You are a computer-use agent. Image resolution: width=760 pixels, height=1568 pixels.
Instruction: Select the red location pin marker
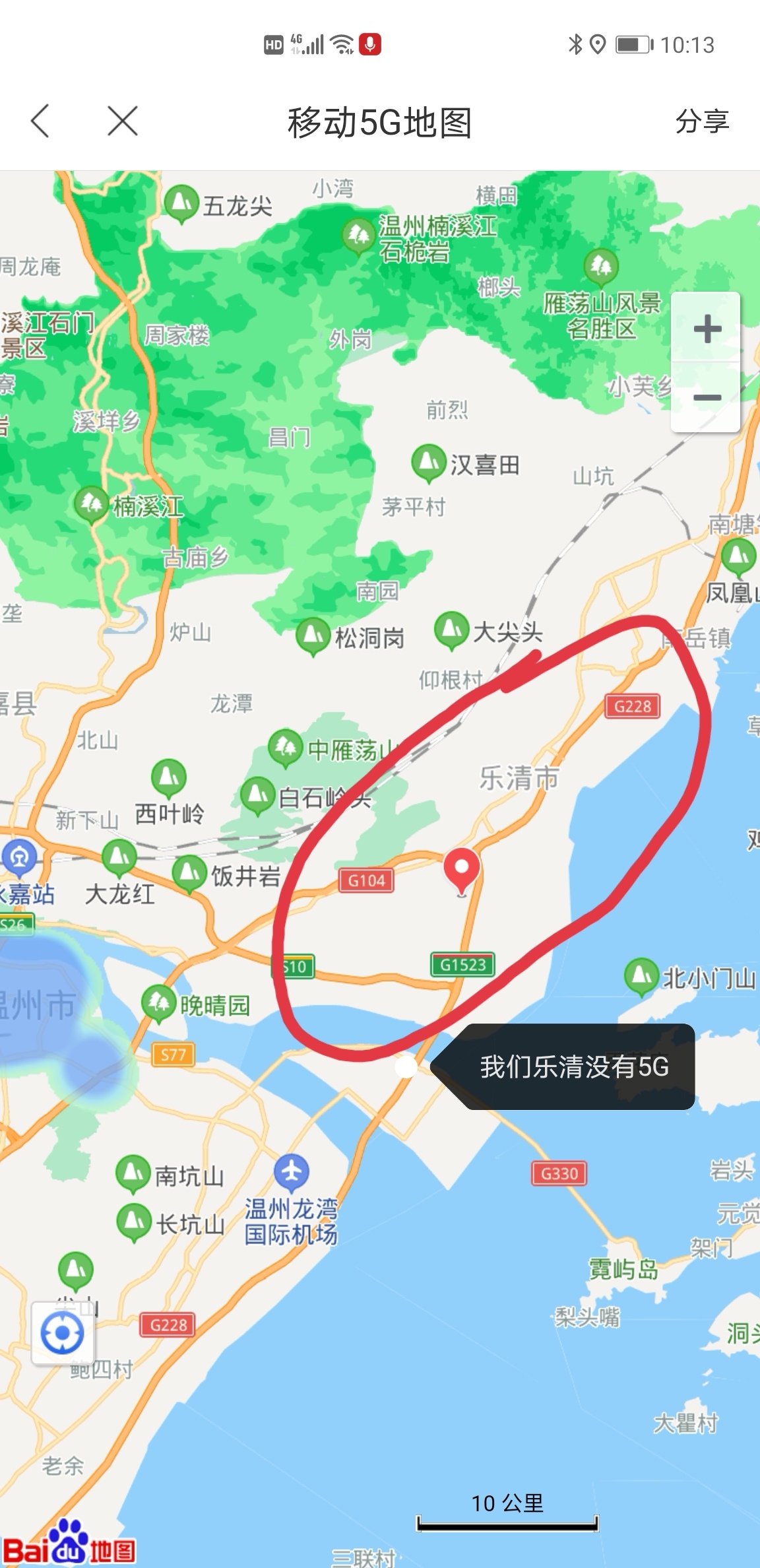click(462, 868)
